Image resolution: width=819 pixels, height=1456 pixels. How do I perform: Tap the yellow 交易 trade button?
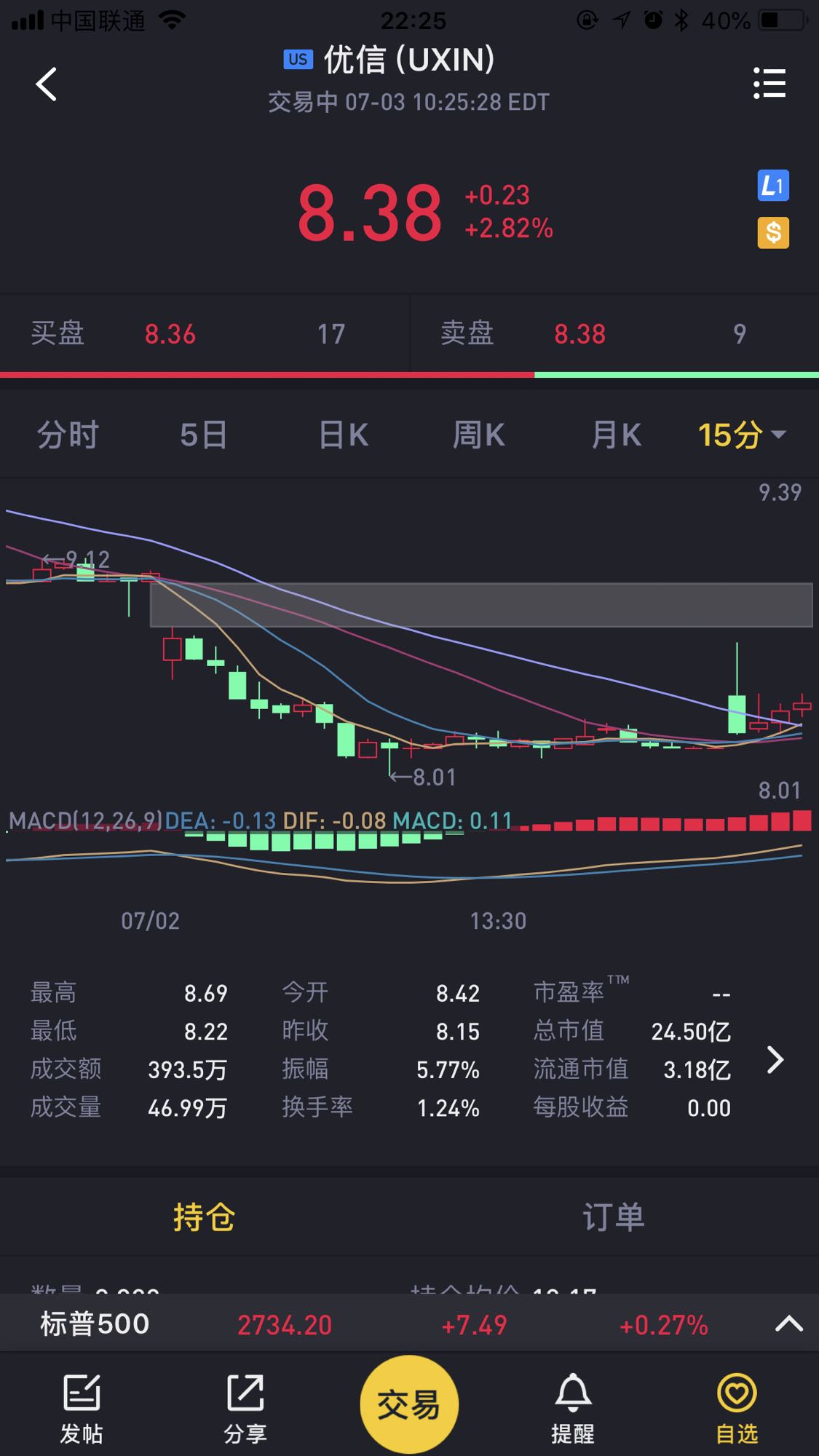click(x=409, y=1404)
